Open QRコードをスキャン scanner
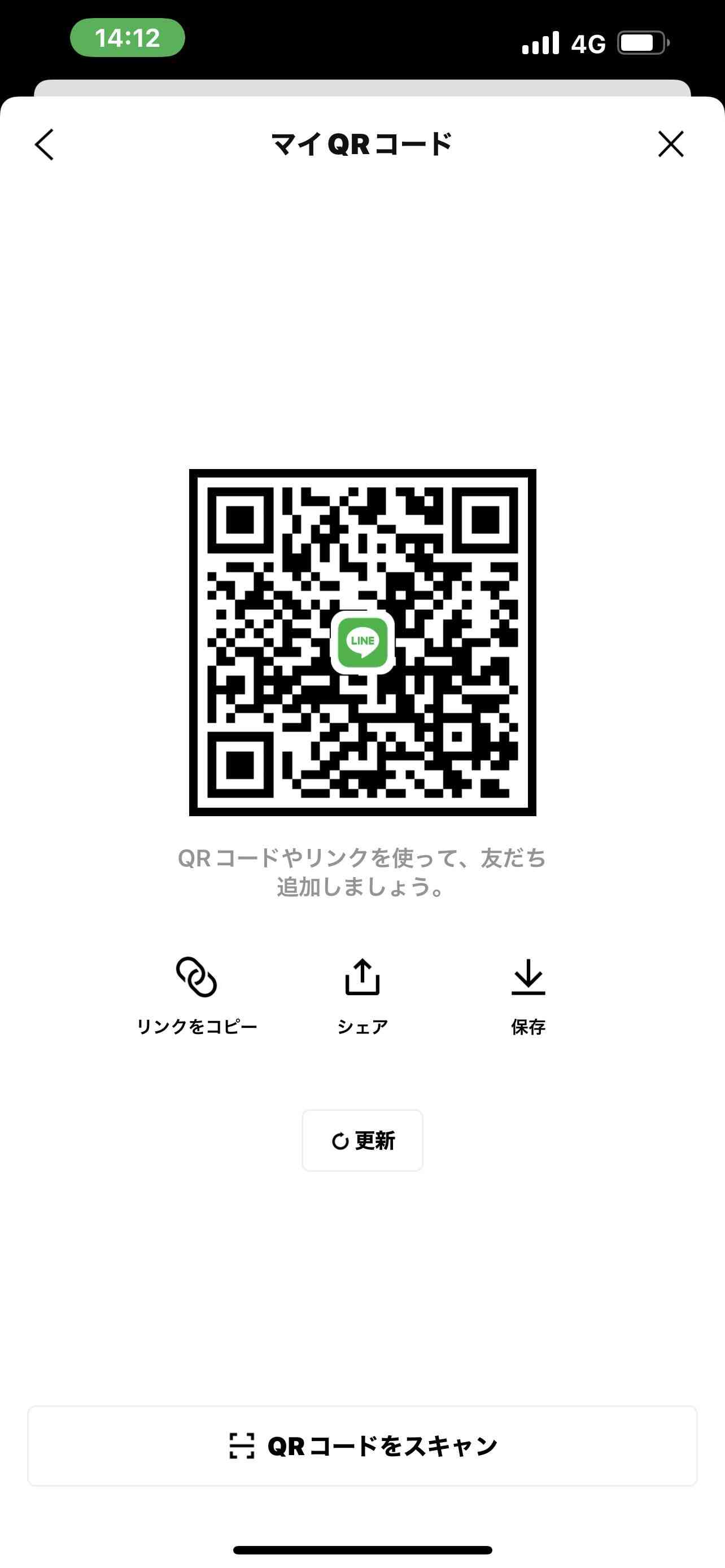Screen dimensions: 725x1568 tap(362, 1446)
